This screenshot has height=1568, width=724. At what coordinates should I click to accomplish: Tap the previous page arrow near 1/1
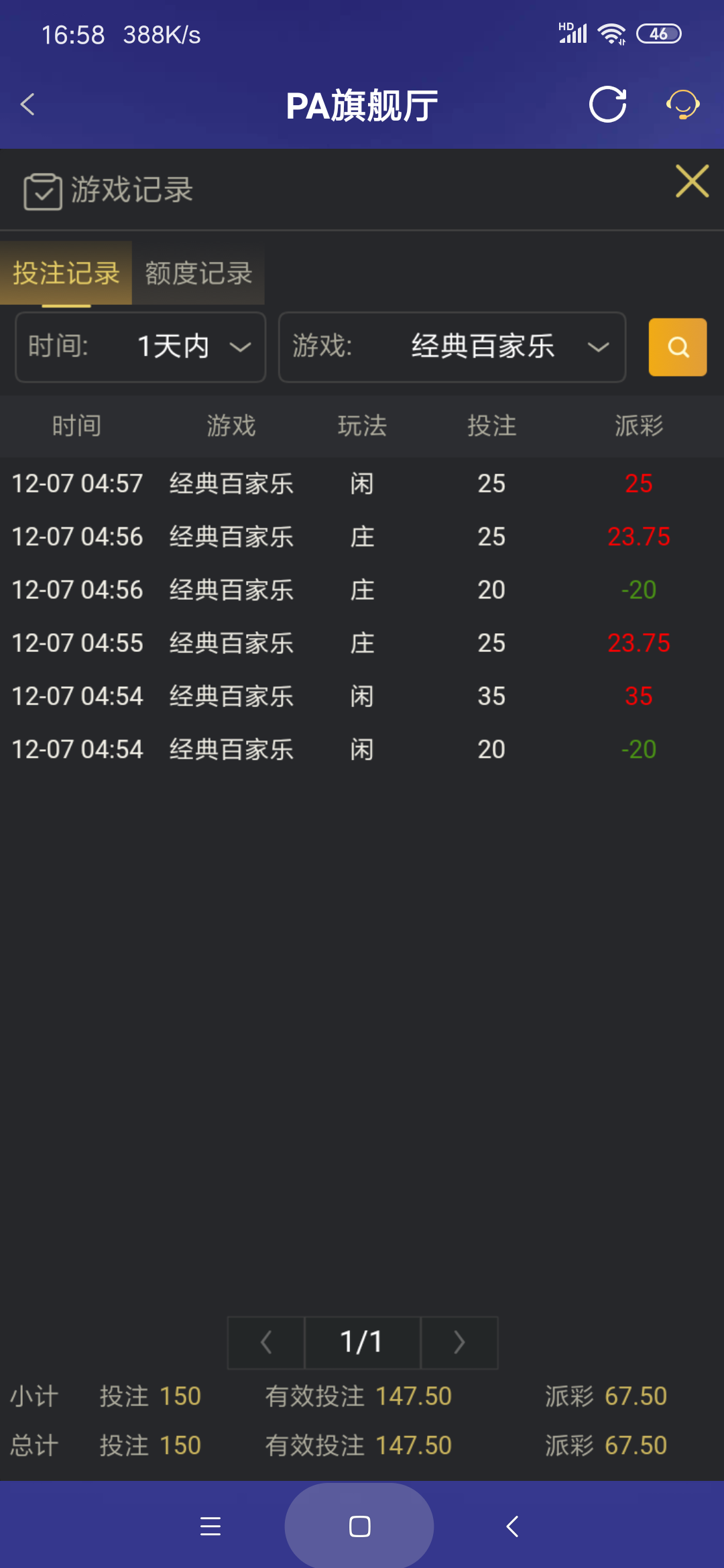pos(265,1342)
